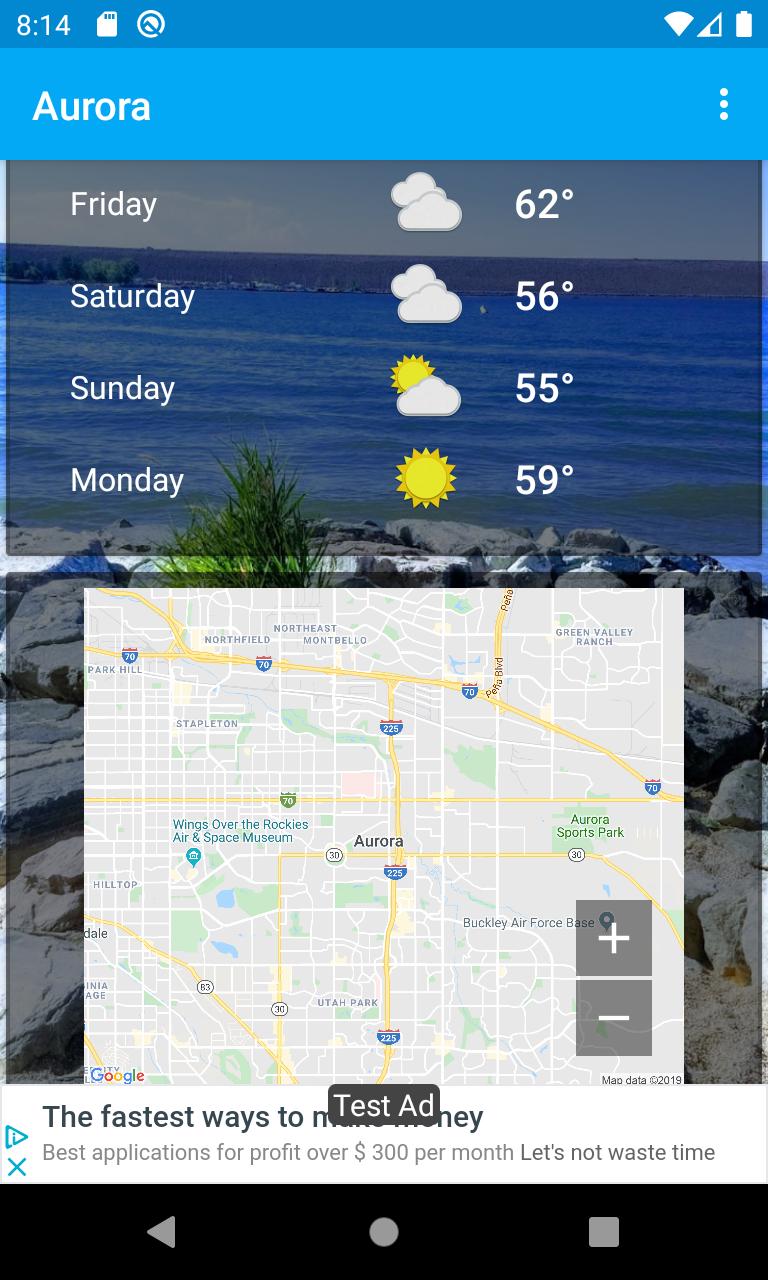This screenshot has width=768, height=1280.
Task: Open the ad info triangle icon
Action: click(16, 1137)
